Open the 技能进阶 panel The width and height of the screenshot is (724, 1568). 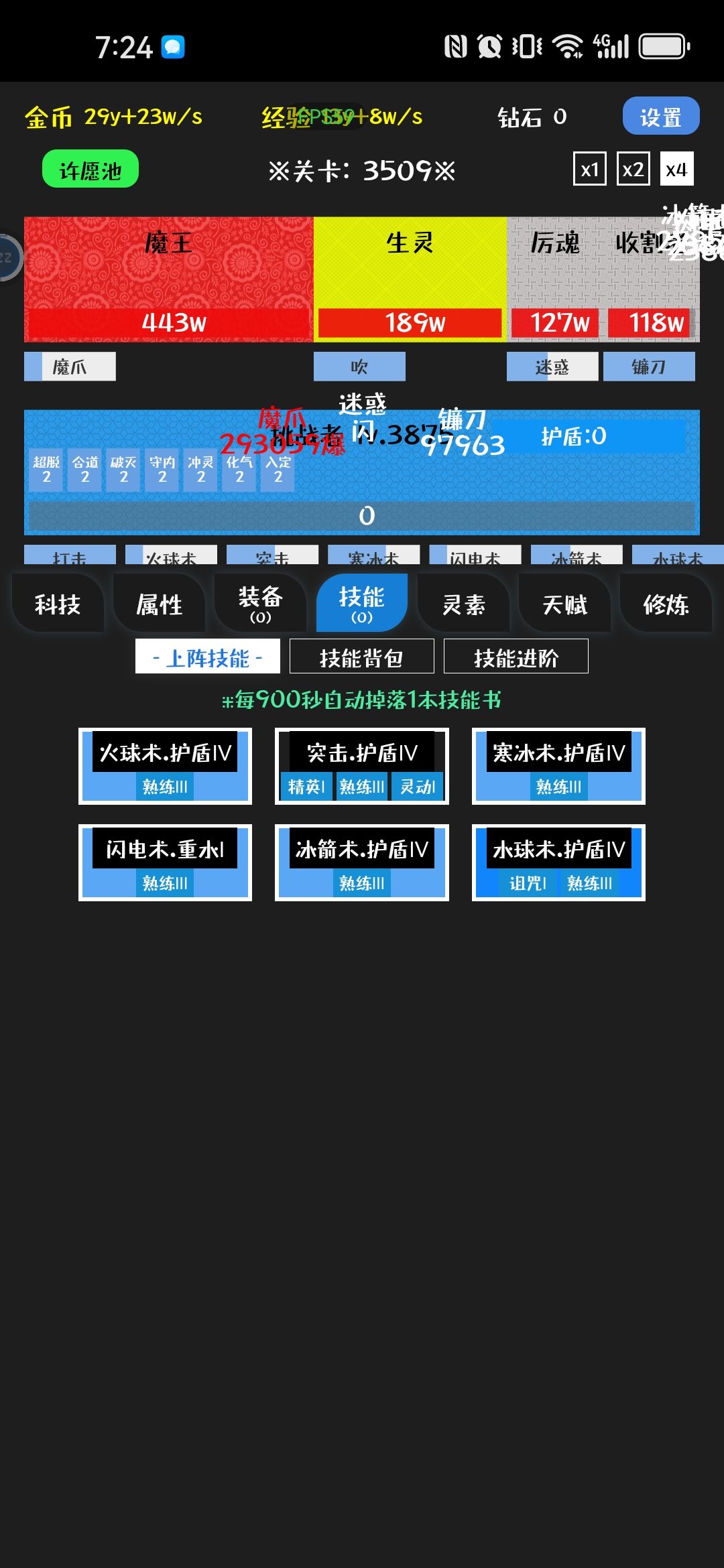point(516,657)
